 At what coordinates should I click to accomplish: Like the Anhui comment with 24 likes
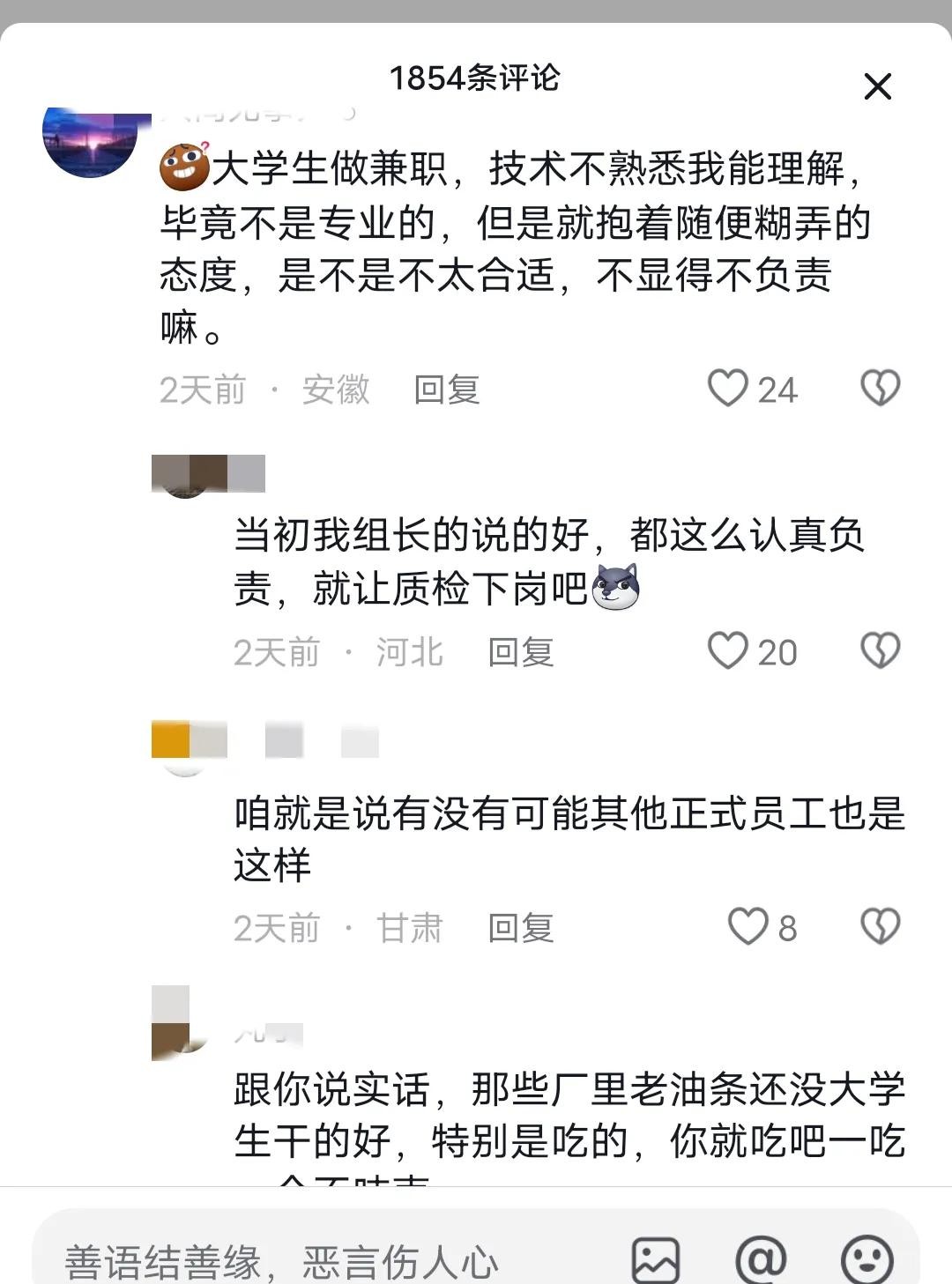pos(728,388)
